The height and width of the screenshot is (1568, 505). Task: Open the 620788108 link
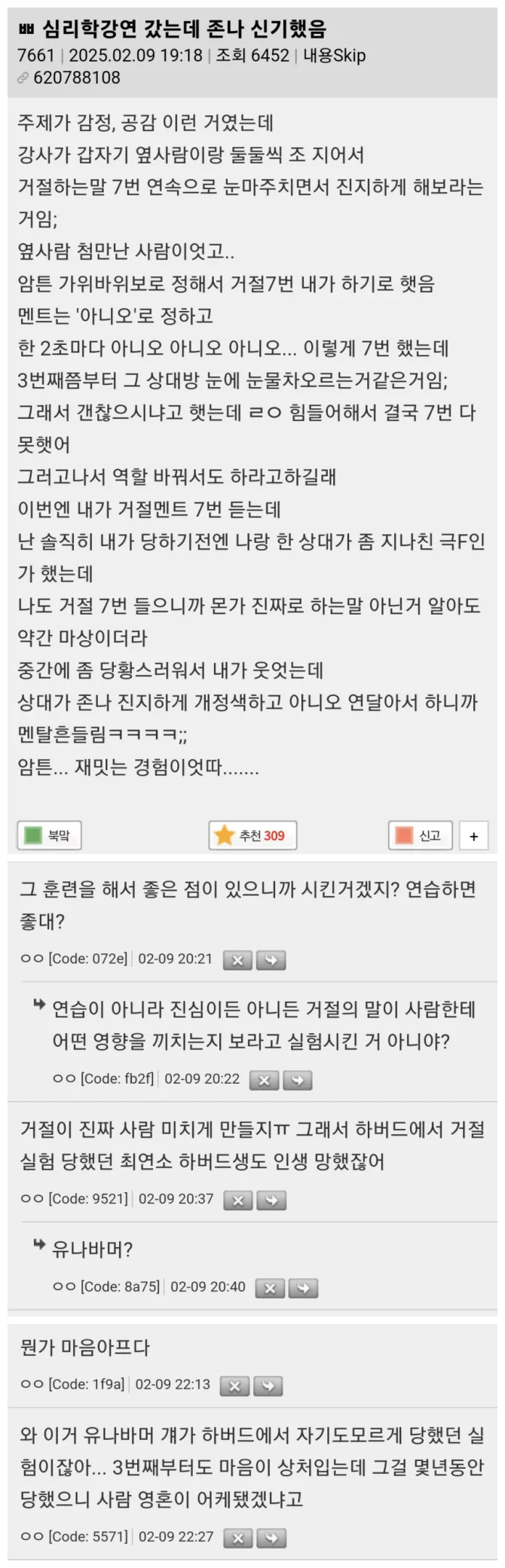[x=76, y=78]
